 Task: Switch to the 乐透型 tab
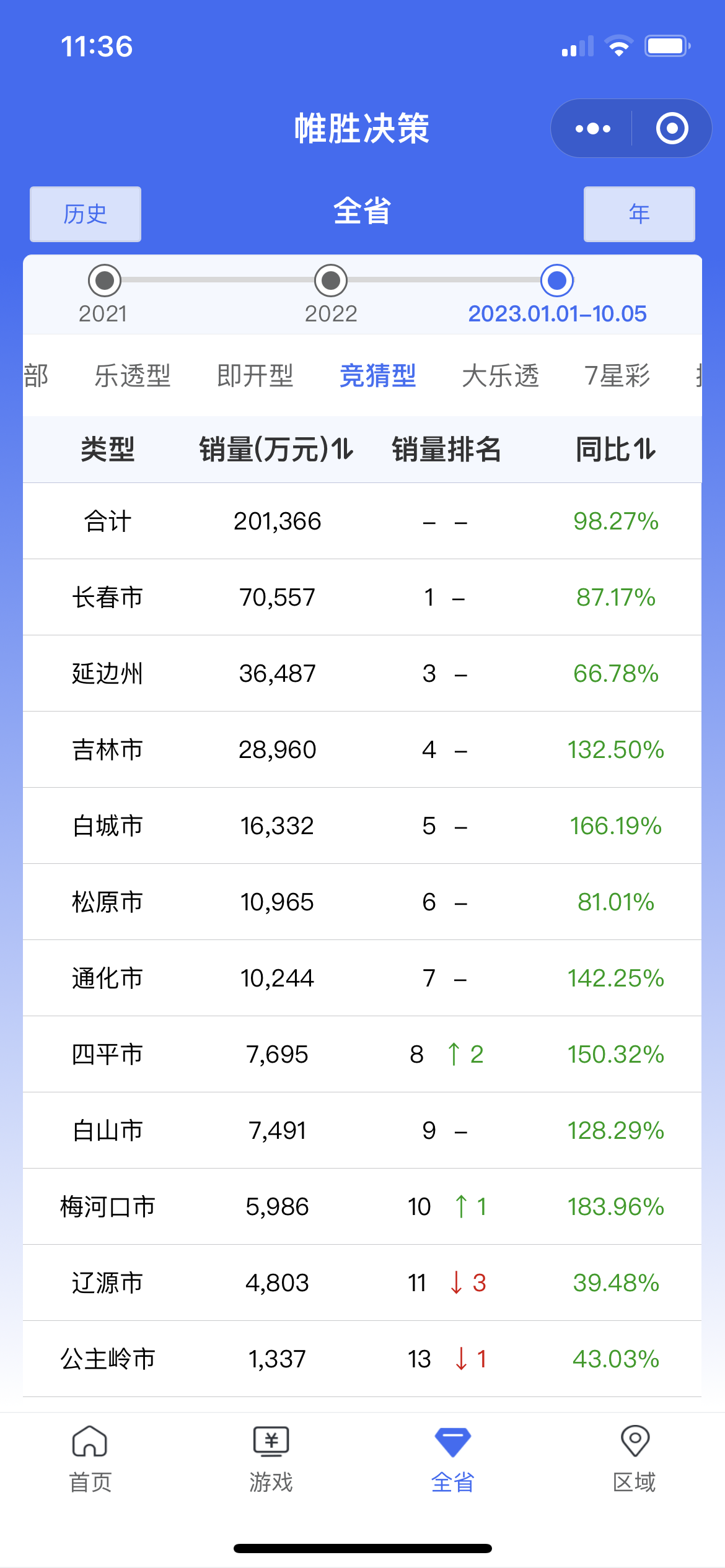click(132, 376)
